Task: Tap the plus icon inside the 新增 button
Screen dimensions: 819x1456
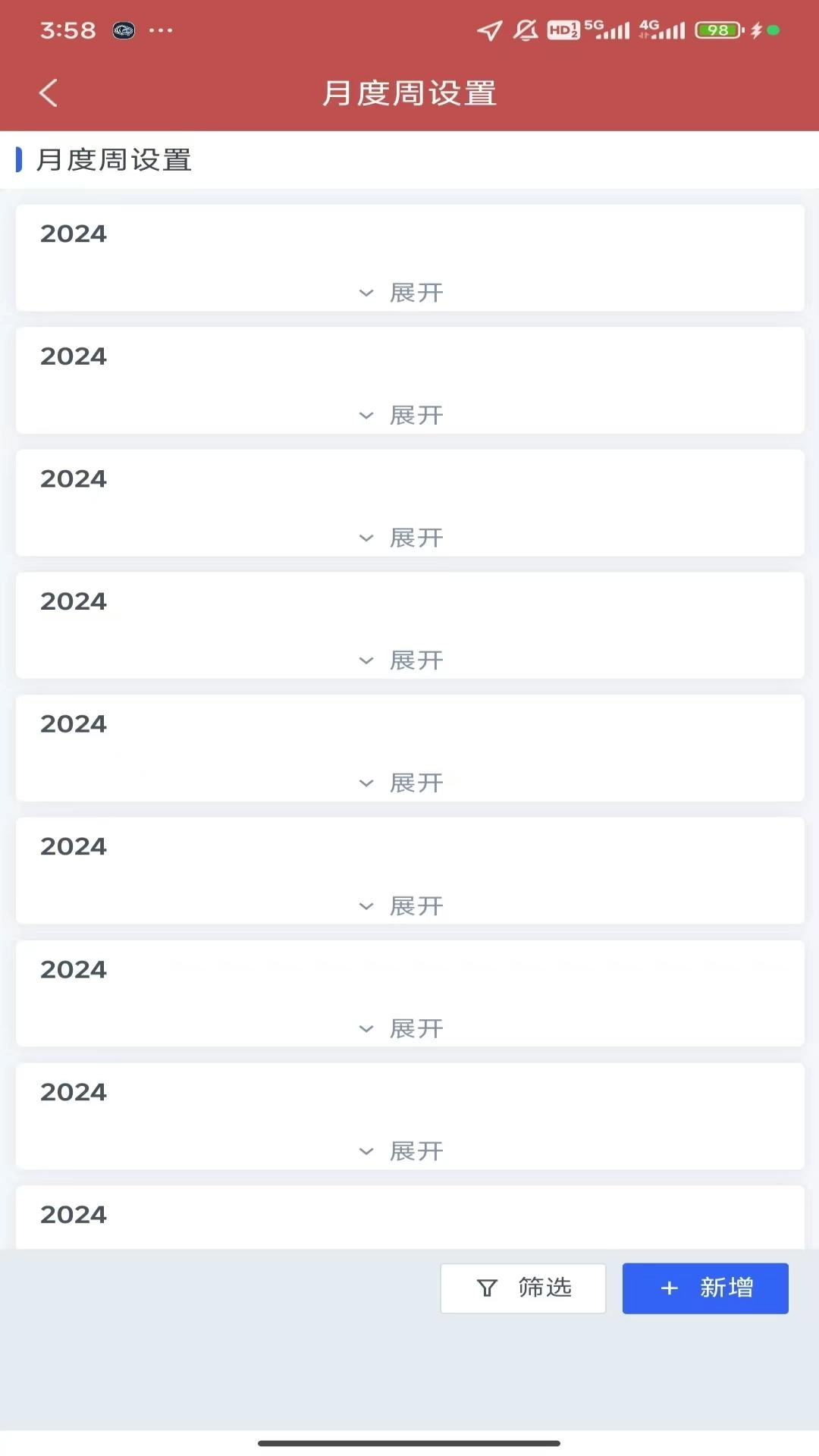Action: [668, 1288]
